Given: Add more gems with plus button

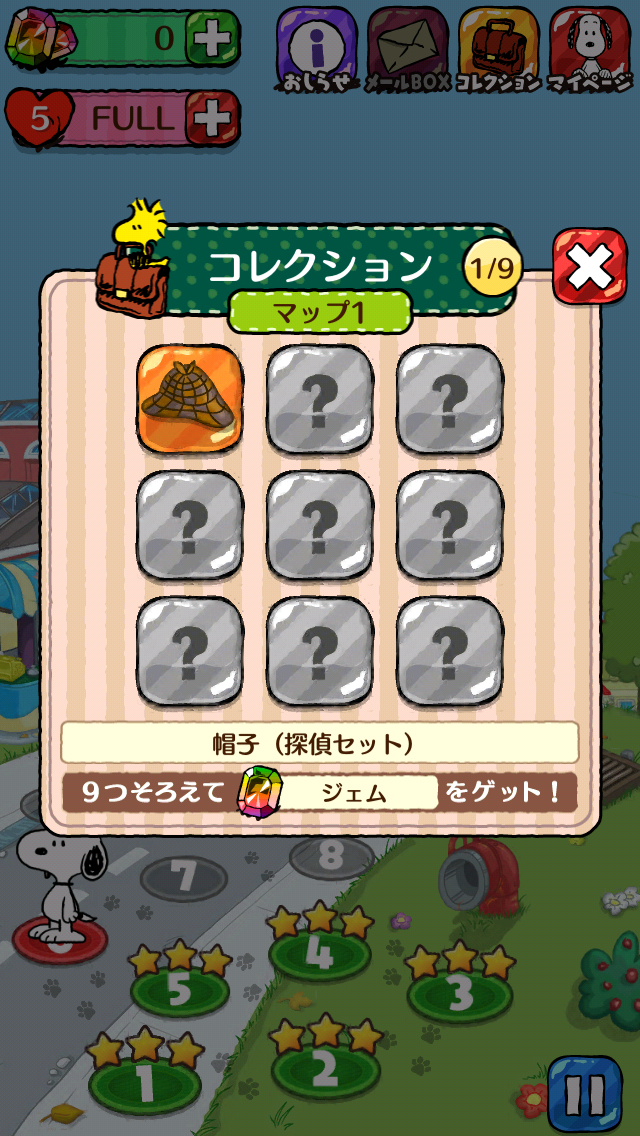Looking at the screenshot, I should pyautogui.click(x=211, y=38).
